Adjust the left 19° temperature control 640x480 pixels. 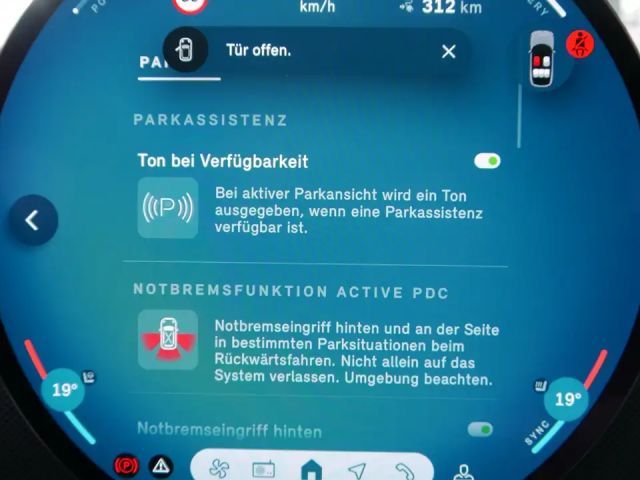65,390
